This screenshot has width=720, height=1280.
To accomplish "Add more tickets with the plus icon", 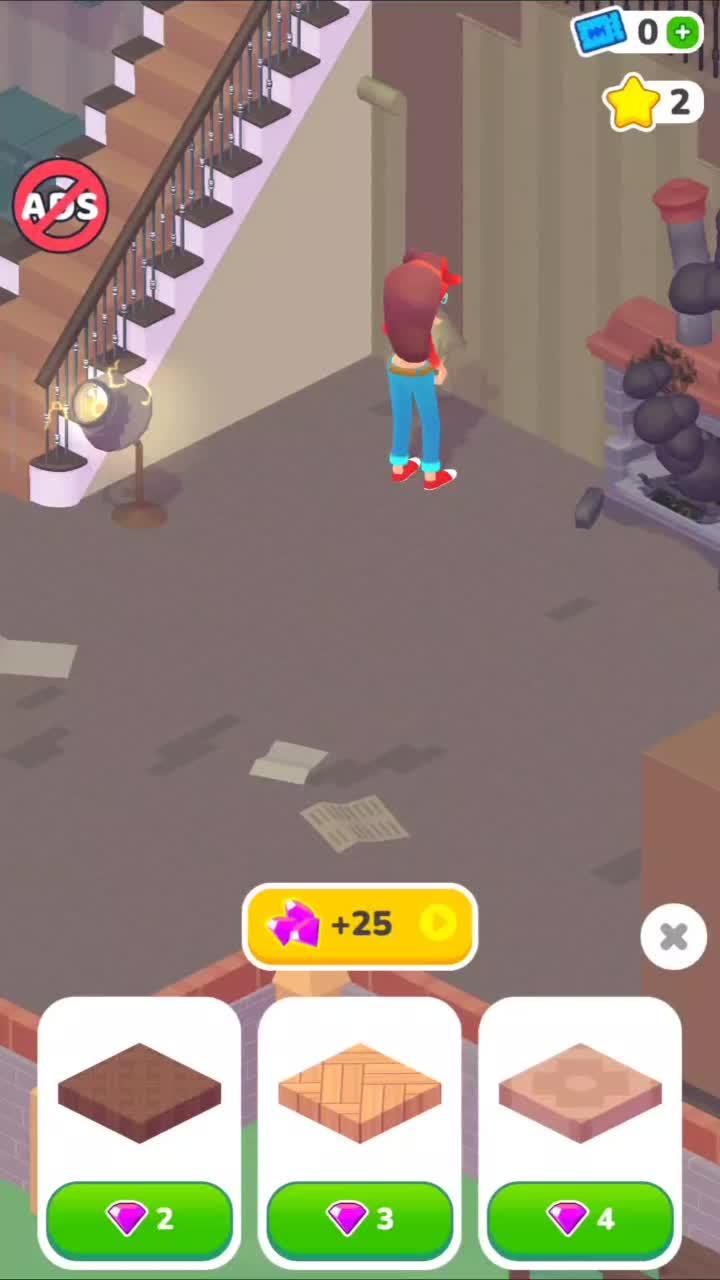I will tap(683, 32).
